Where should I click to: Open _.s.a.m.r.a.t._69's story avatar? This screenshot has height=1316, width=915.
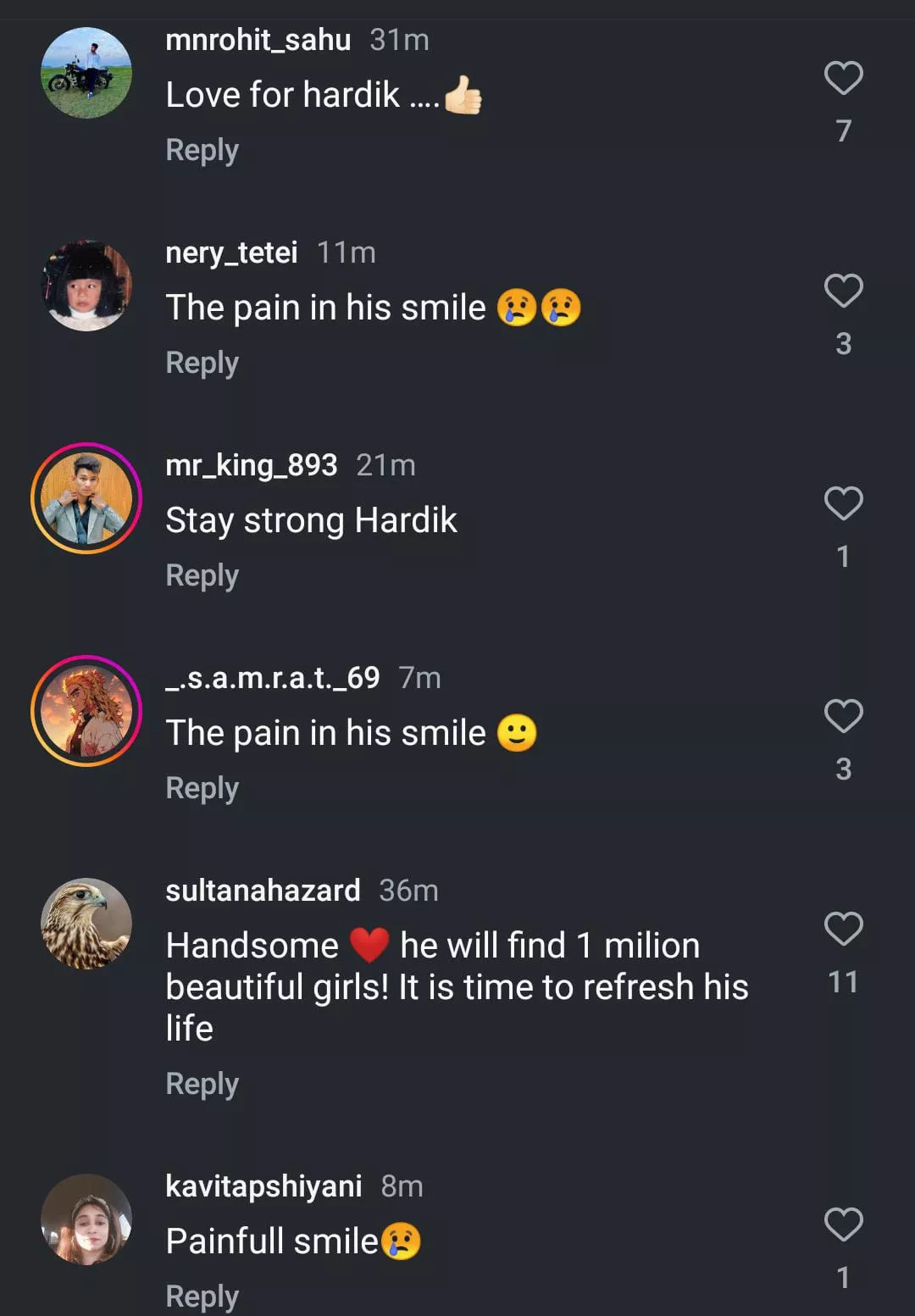(x=86, y=711)
